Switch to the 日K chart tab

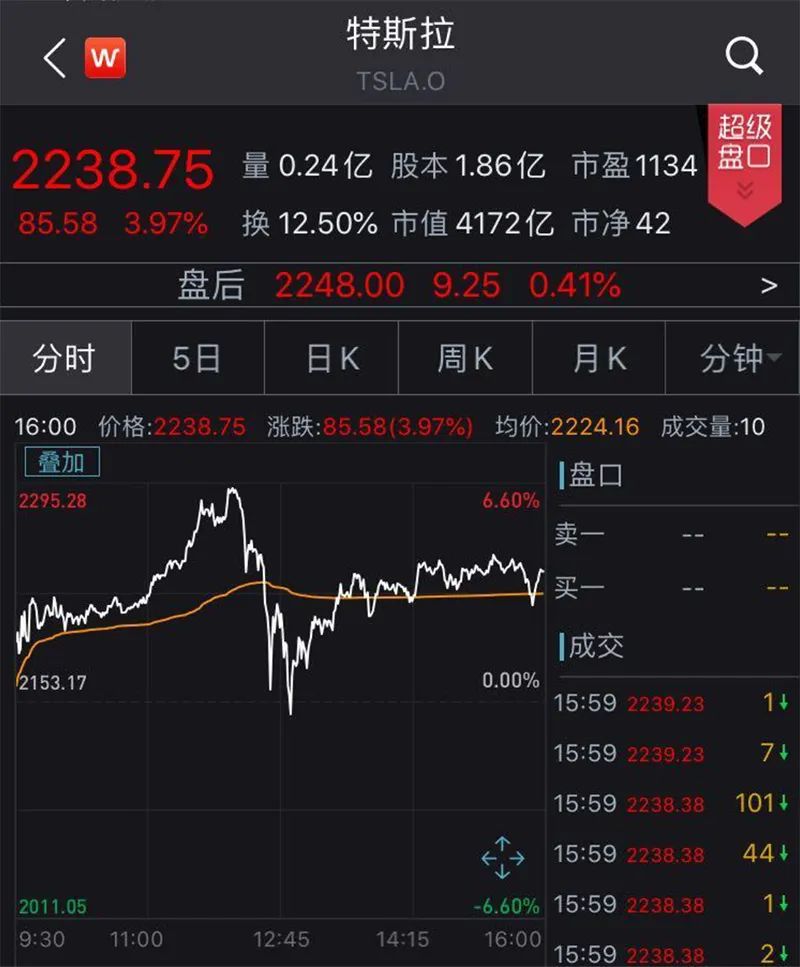[332, 358]
